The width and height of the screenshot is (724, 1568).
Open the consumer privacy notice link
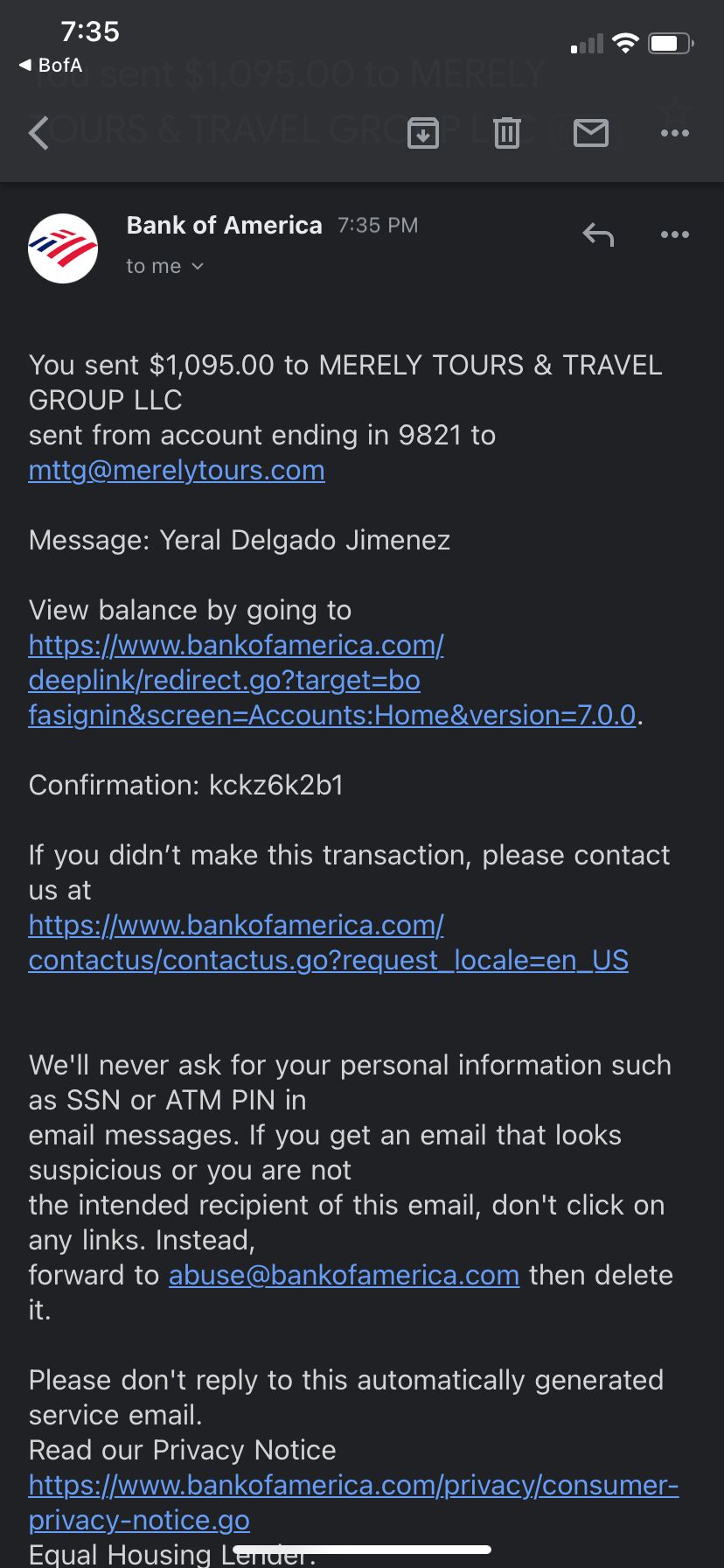(x=353, y=1502)
